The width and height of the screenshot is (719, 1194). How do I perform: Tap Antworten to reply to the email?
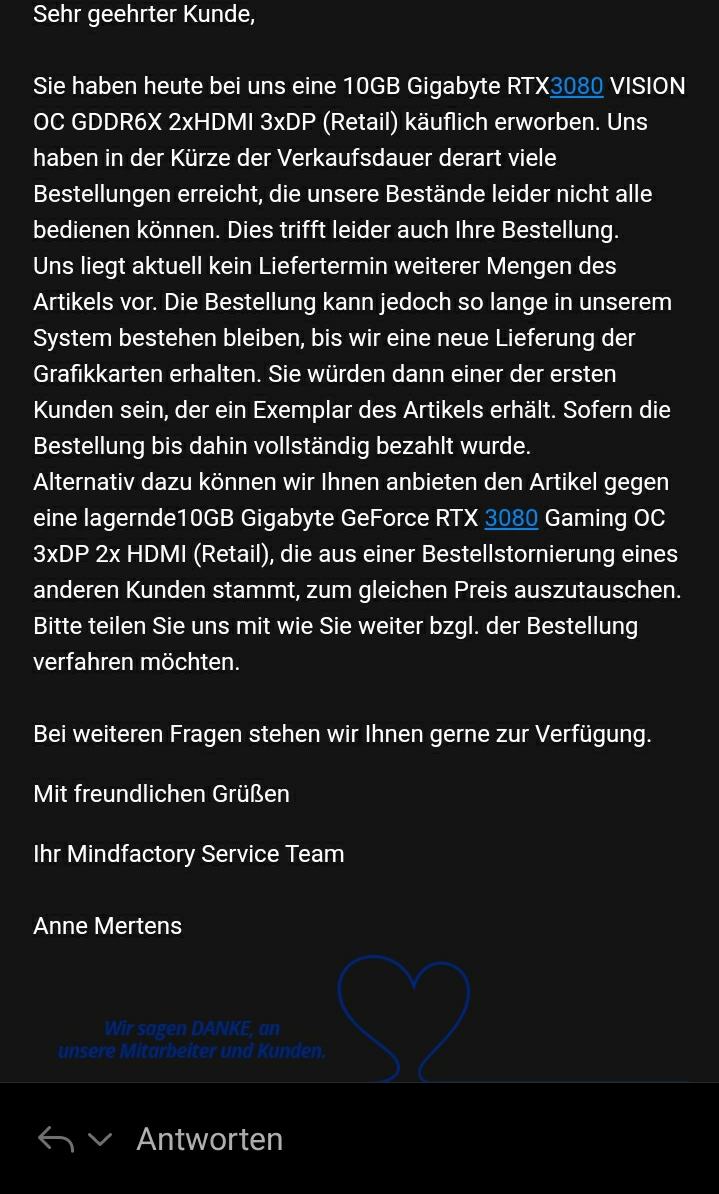pos(209,1139)
